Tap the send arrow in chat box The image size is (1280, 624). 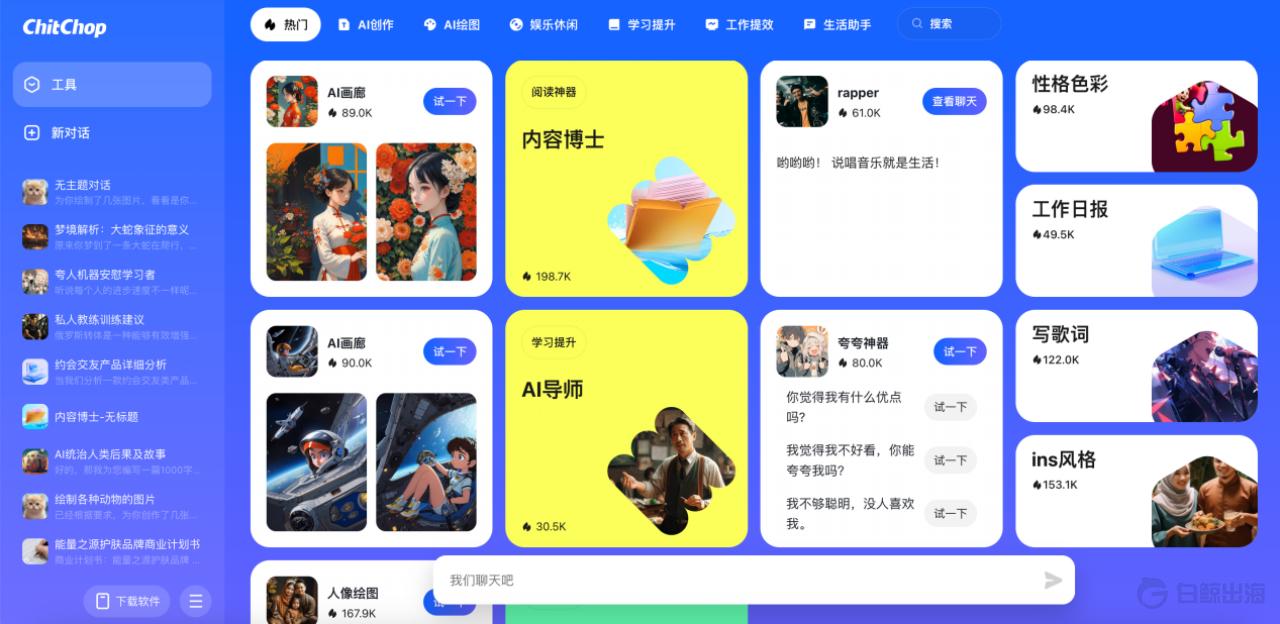1052,580
